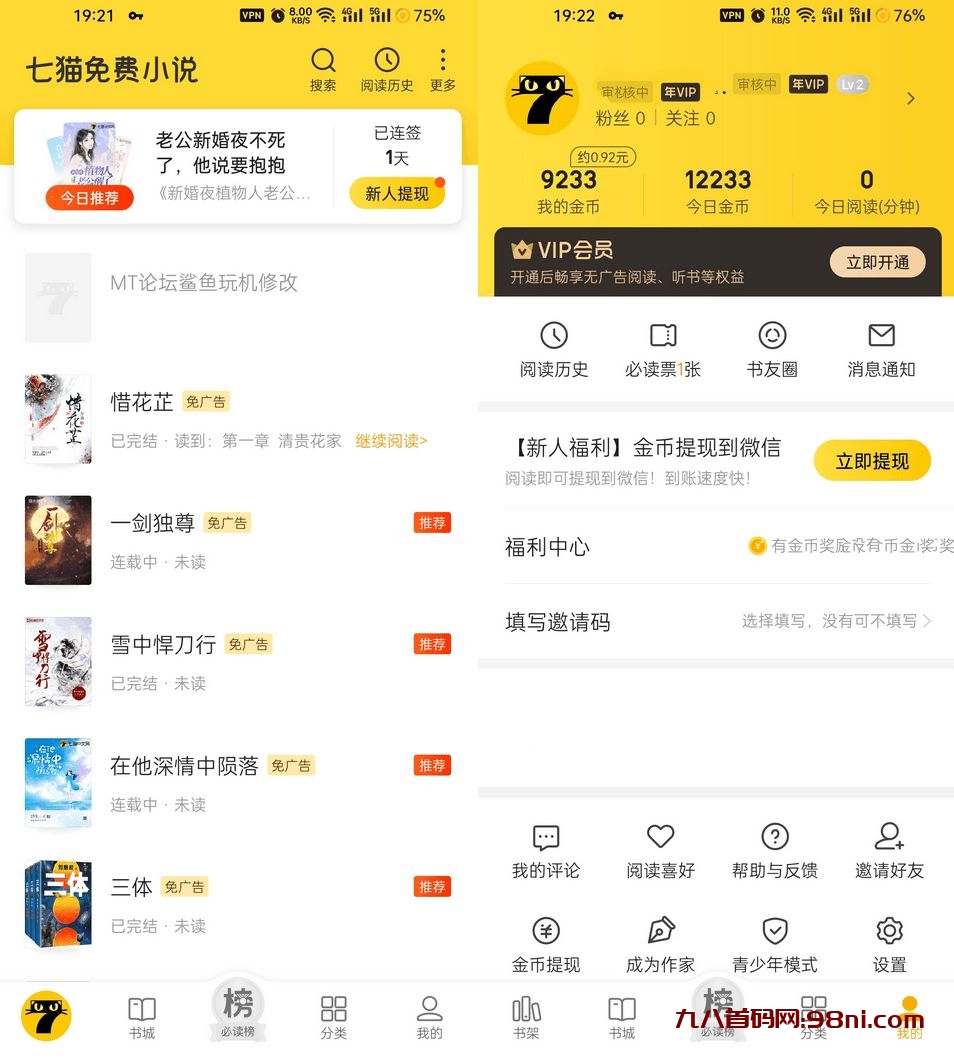Tap the 立即提现 withdrawal button
Viewport: 954px width, 1058px height.
click(x=871, y=461)
